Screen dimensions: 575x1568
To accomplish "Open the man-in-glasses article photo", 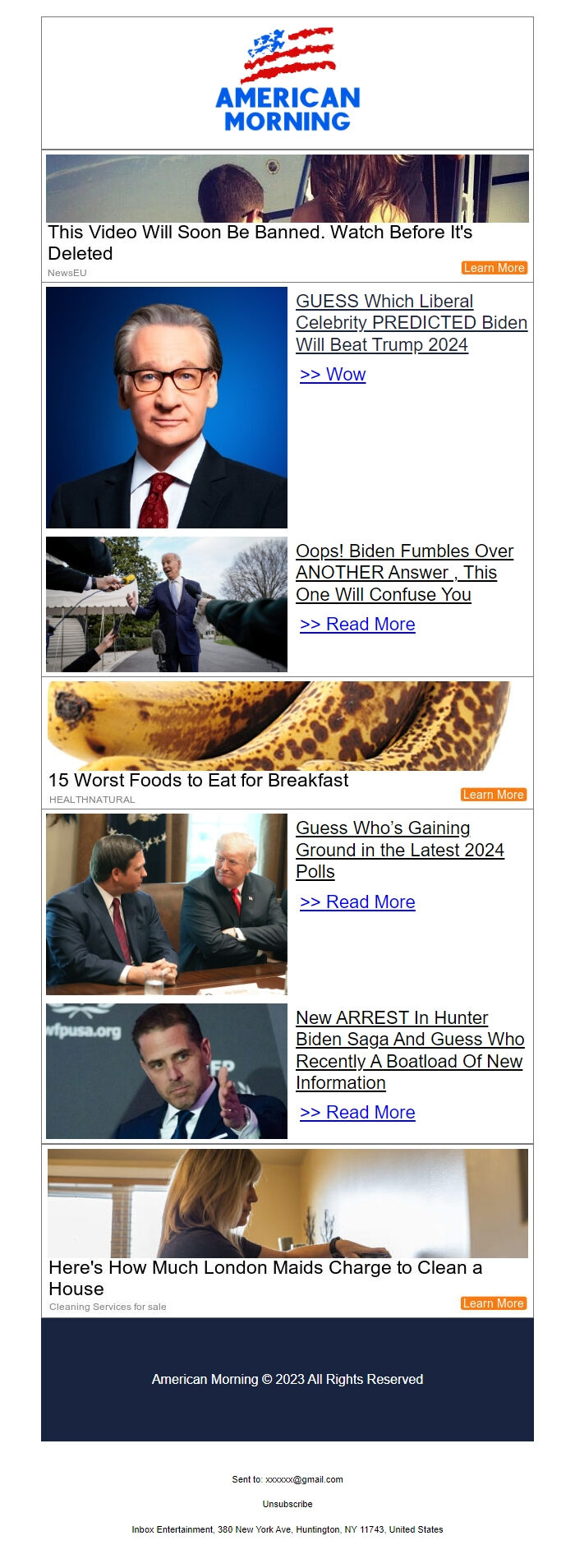I will point(167,408).
